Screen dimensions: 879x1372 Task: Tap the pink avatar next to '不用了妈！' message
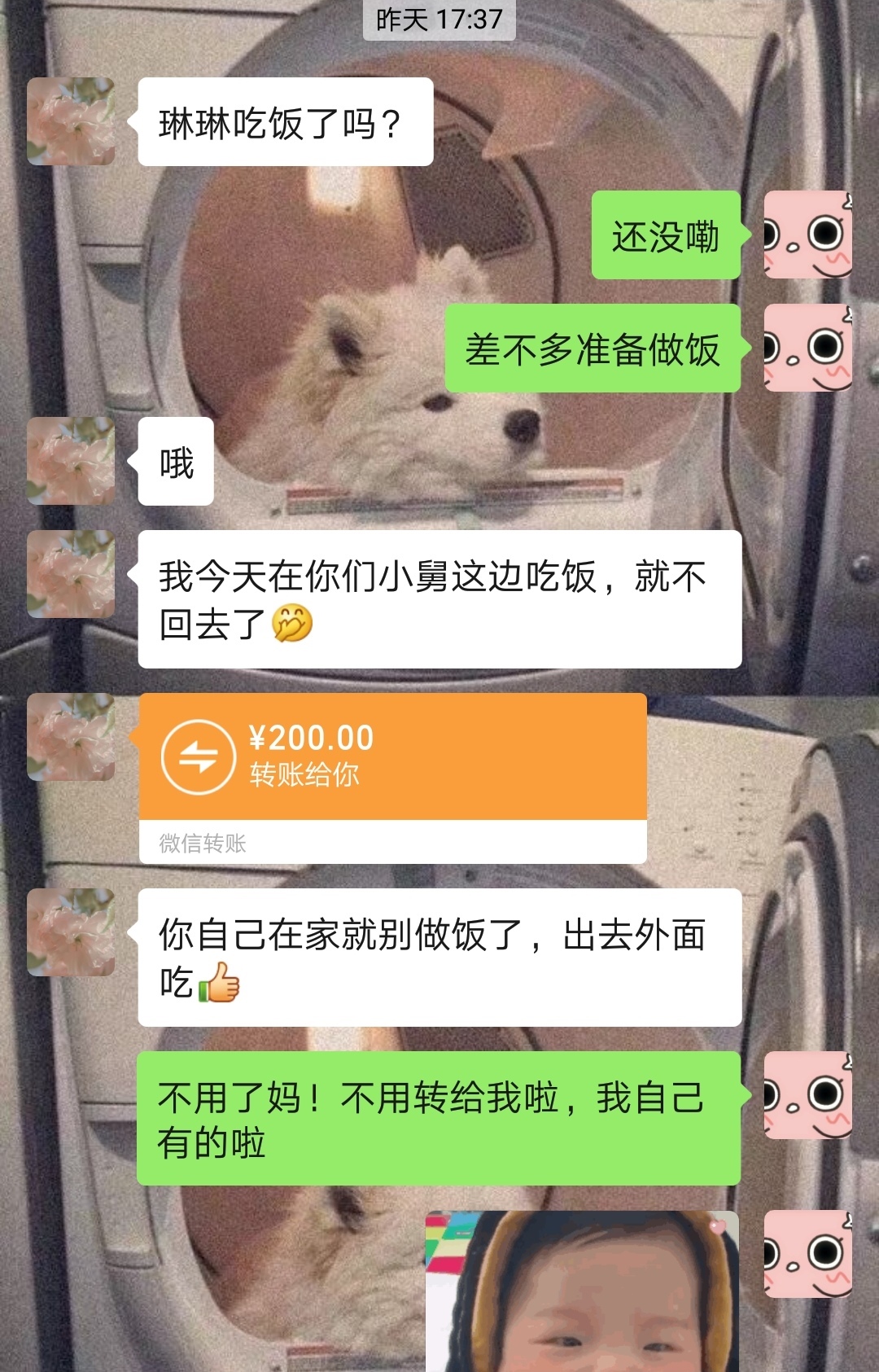pos(807,1095)
